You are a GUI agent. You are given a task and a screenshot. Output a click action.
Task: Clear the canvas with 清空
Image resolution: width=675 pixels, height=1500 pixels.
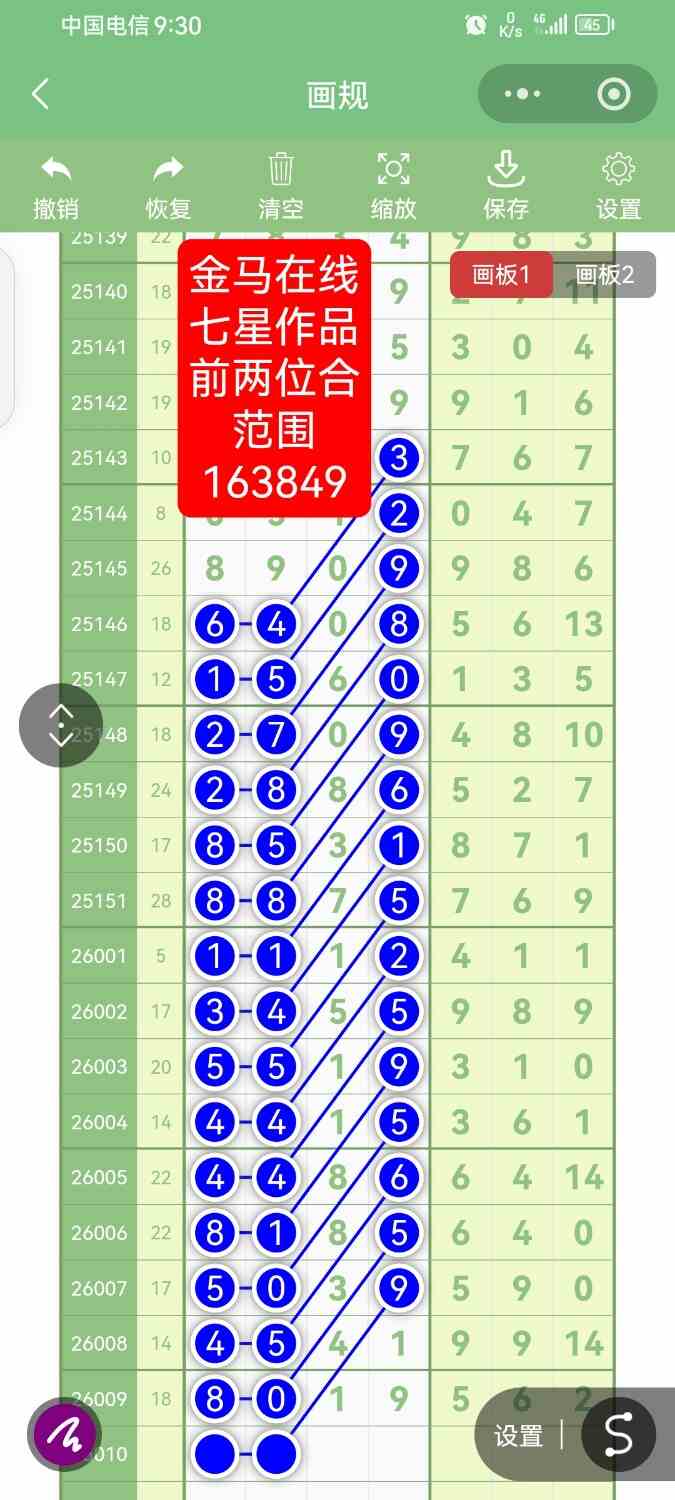281,187
